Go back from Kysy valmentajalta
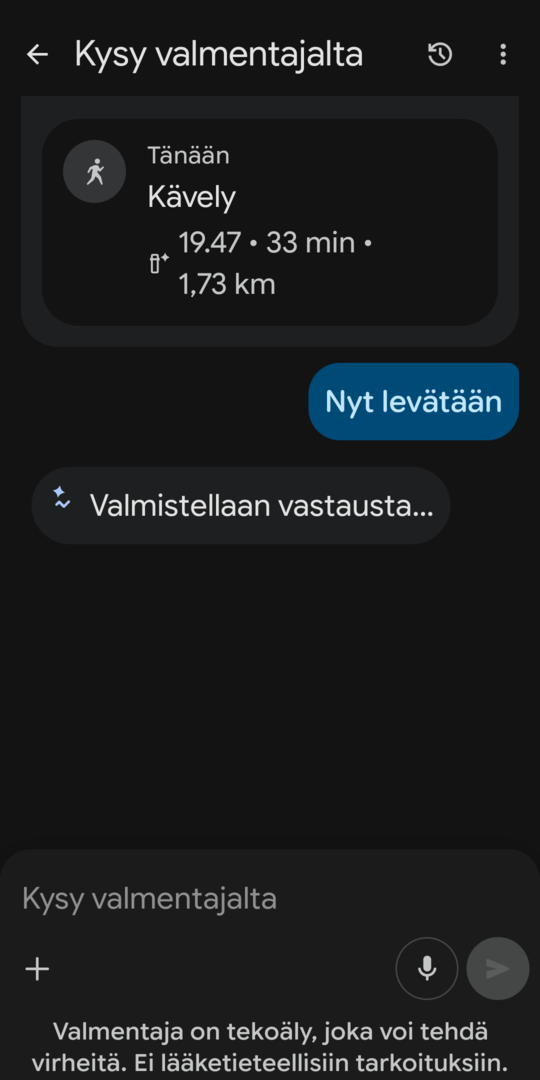 (37, 54)
